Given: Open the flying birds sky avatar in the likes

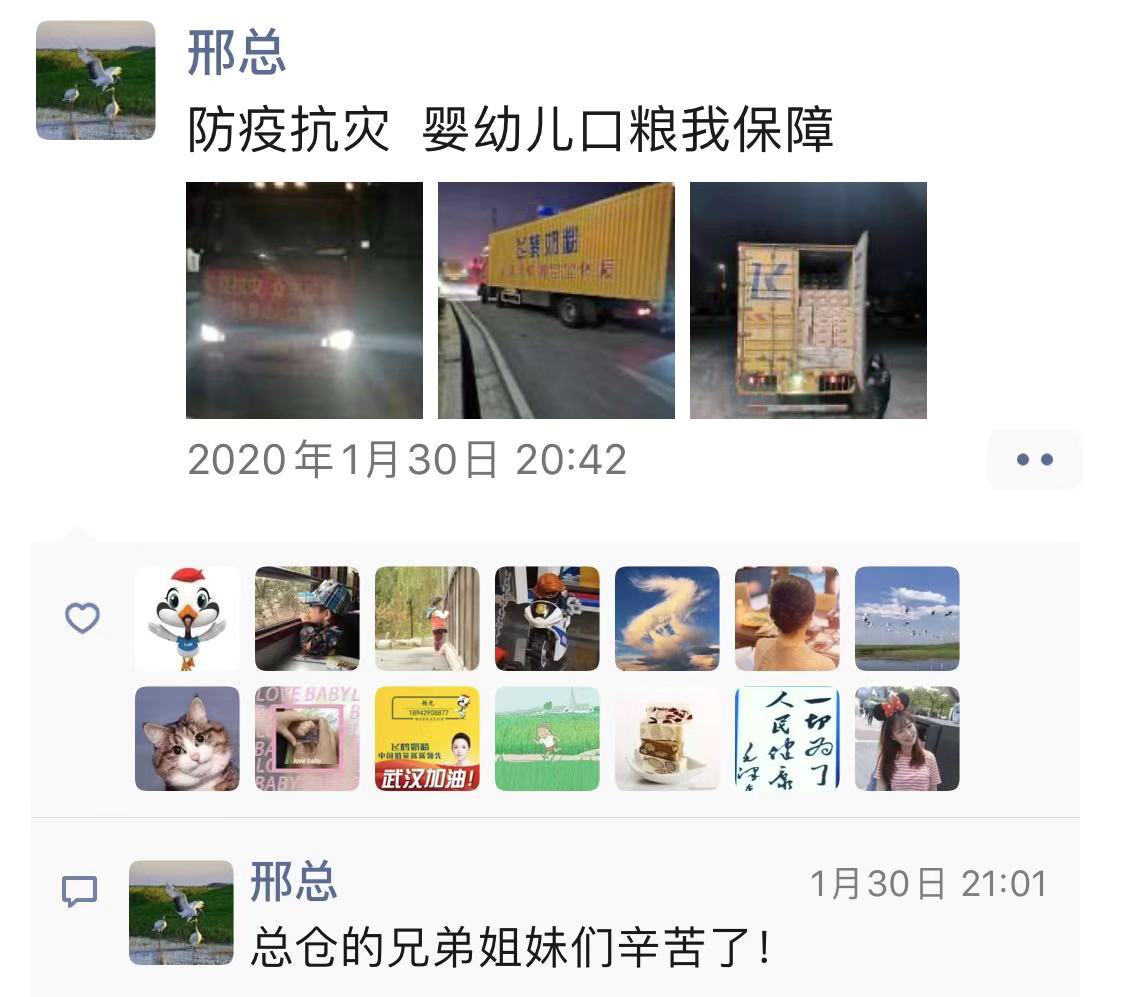Looking at the screenshot, I should [907, 618].
